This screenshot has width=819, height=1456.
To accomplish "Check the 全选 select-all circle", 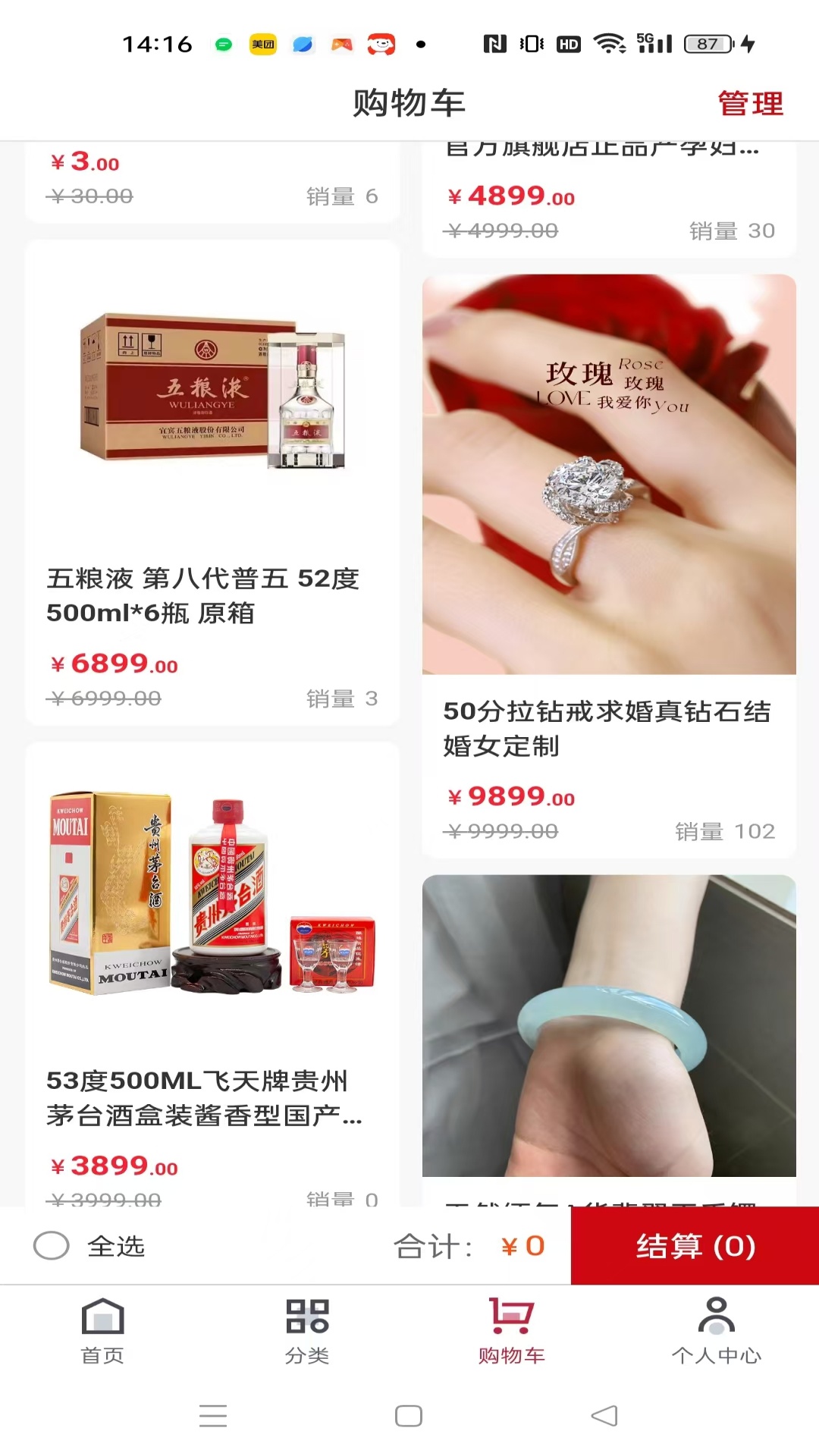I will pos(52,1246).
